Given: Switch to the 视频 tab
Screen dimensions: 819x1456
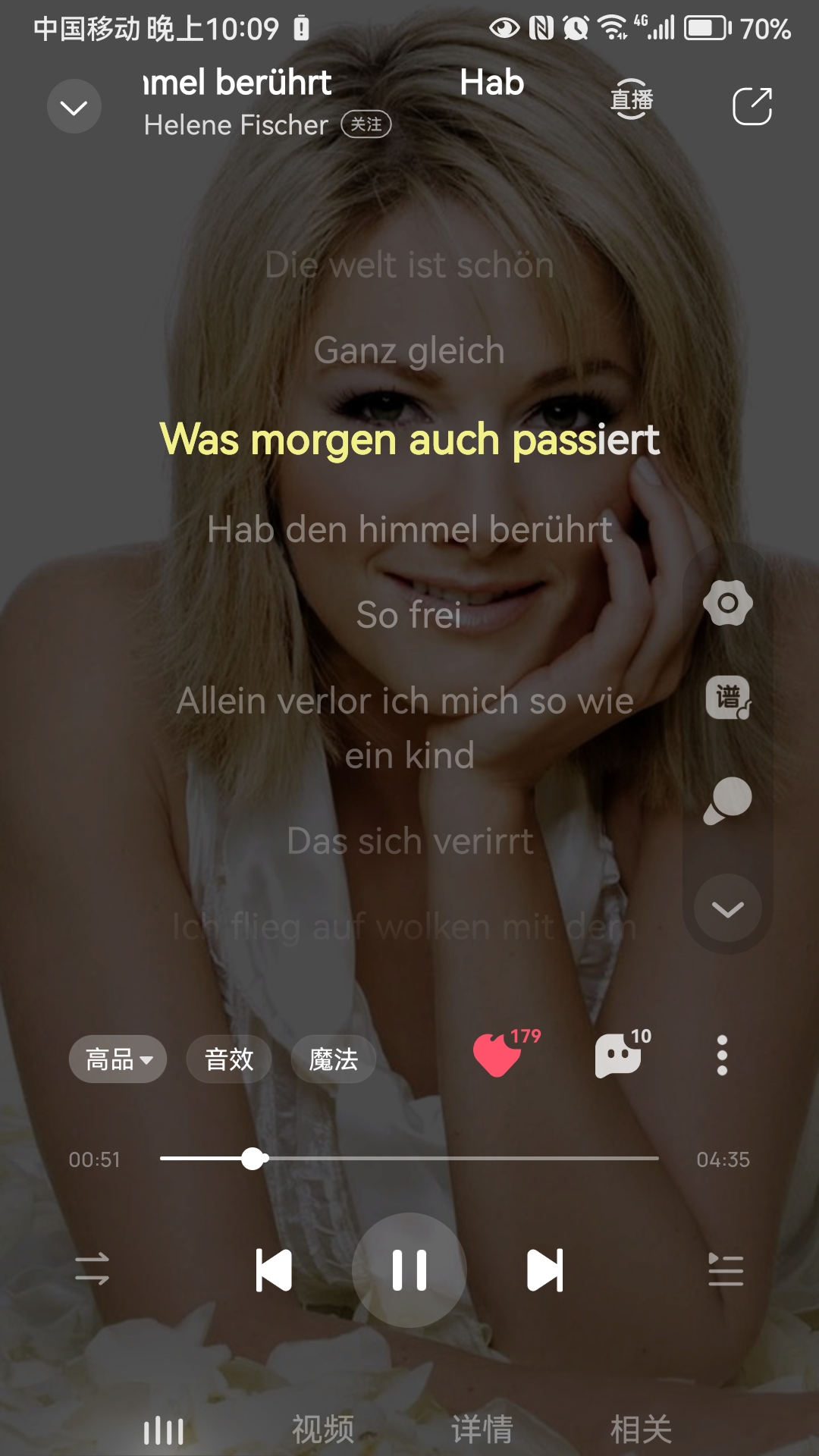Looking at the screenshot, I should (x=323, y=1429).
